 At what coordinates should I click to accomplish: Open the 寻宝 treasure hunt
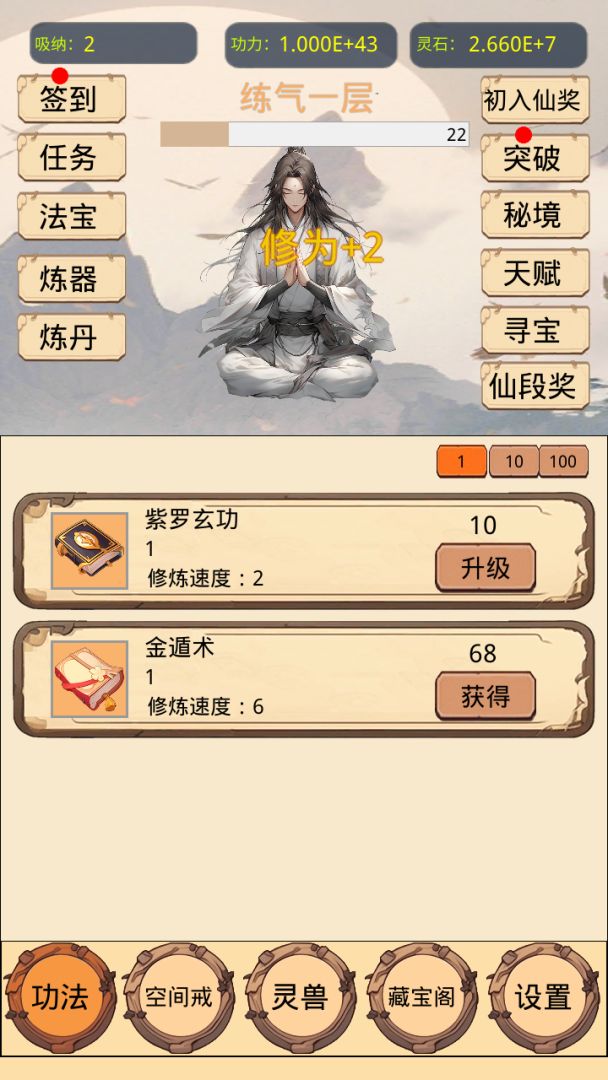click(535, 330)
